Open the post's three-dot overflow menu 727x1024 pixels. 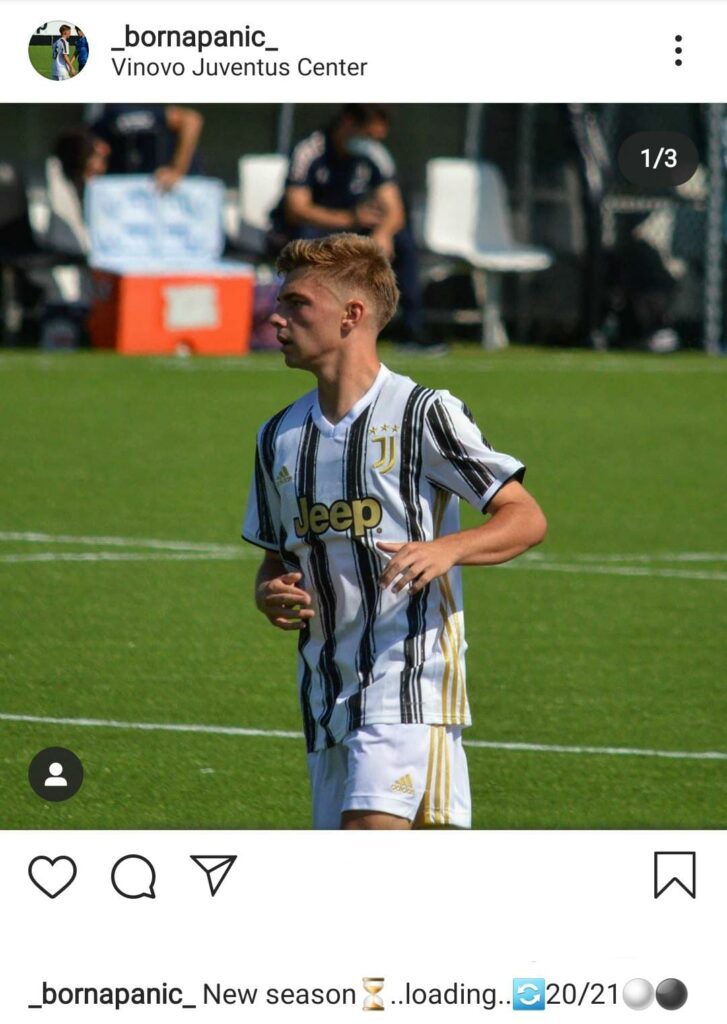click(678, 50)
